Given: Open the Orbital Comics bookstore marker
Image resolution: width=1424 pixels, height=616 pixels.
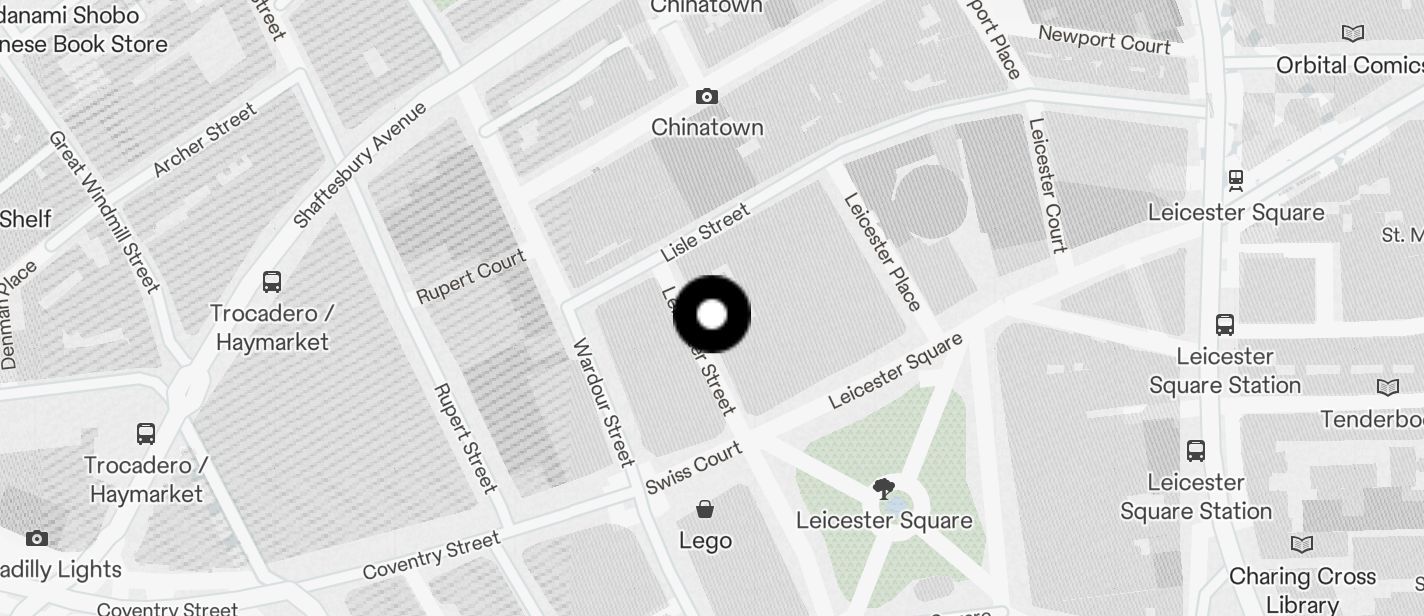Looking at the screenshot, I should click(1352, 34).
